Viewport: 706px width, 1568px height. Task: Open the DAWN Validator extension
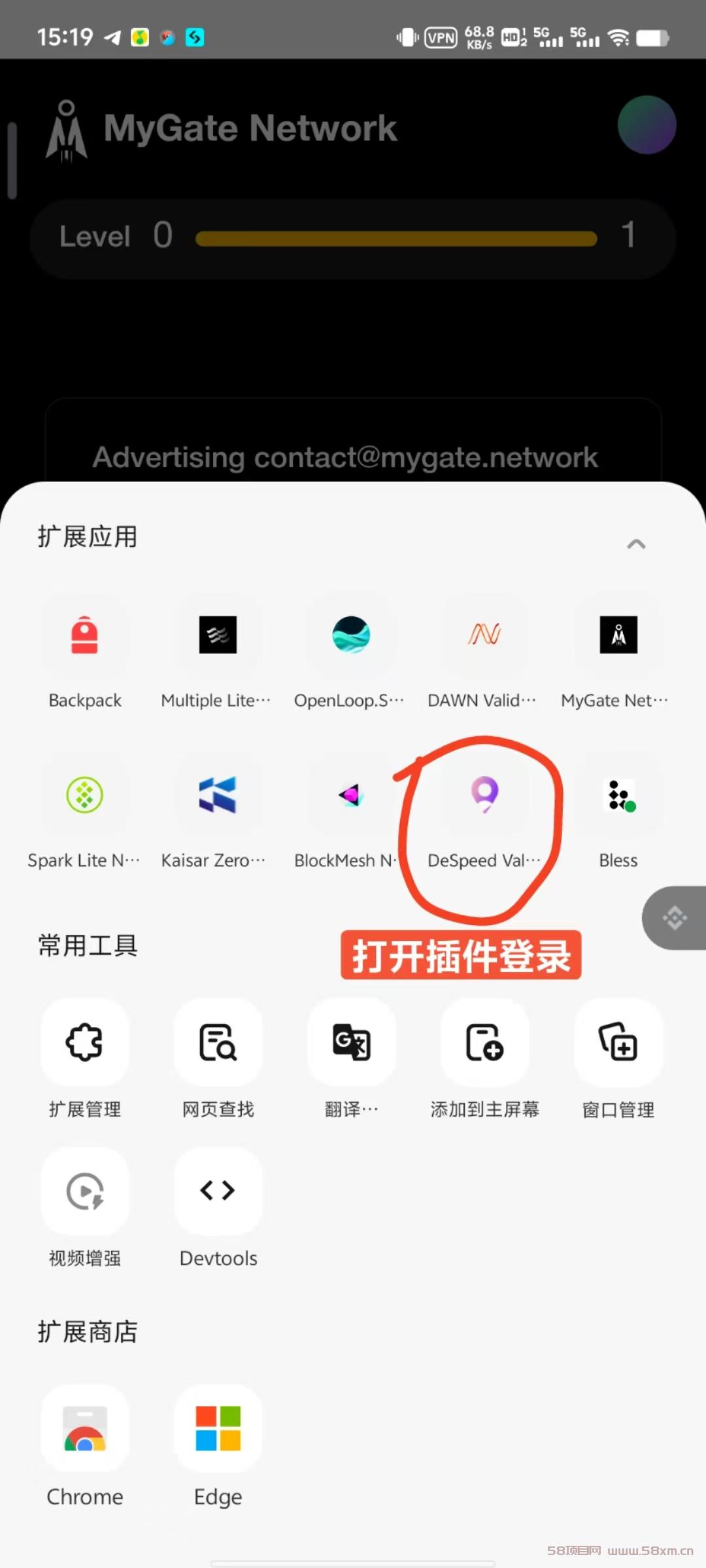484,636
